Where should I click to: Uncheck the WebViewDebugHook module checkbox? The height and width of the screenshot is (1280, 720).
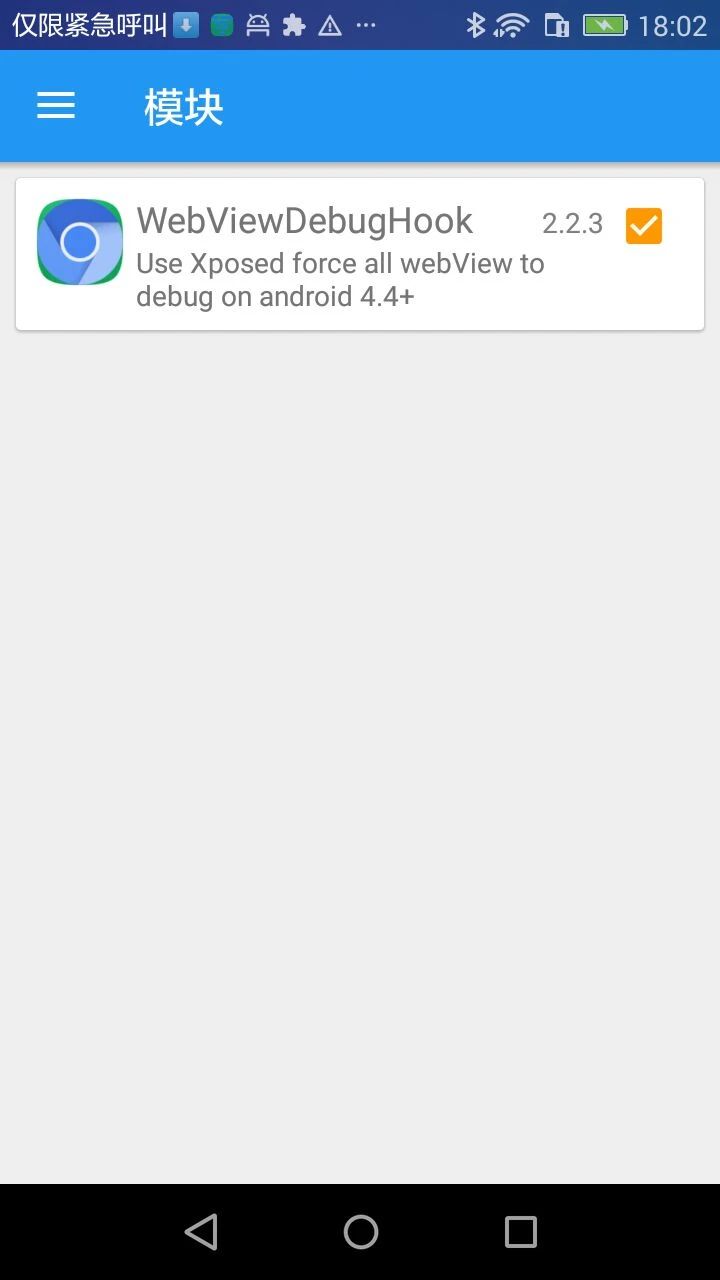(x=643, y=226)
